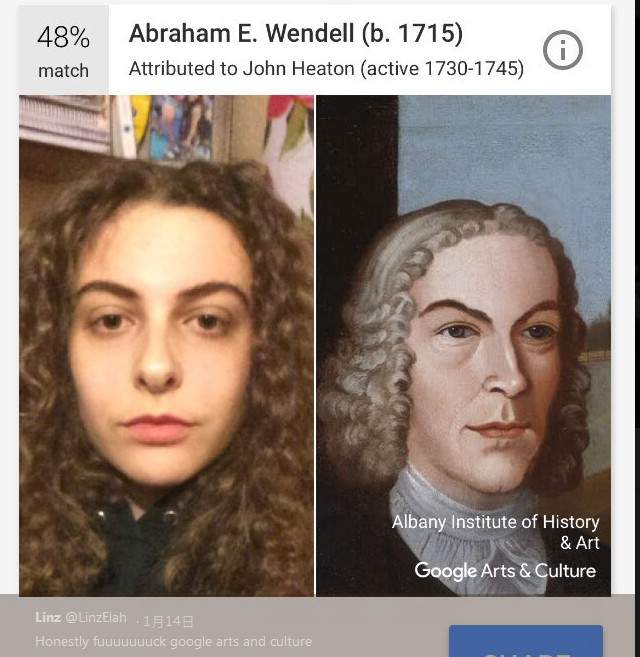Open the info icon for Abraham E. Wendell
Image resolution: width=640 pixels, height=657 pixels.
click(562, 50)
